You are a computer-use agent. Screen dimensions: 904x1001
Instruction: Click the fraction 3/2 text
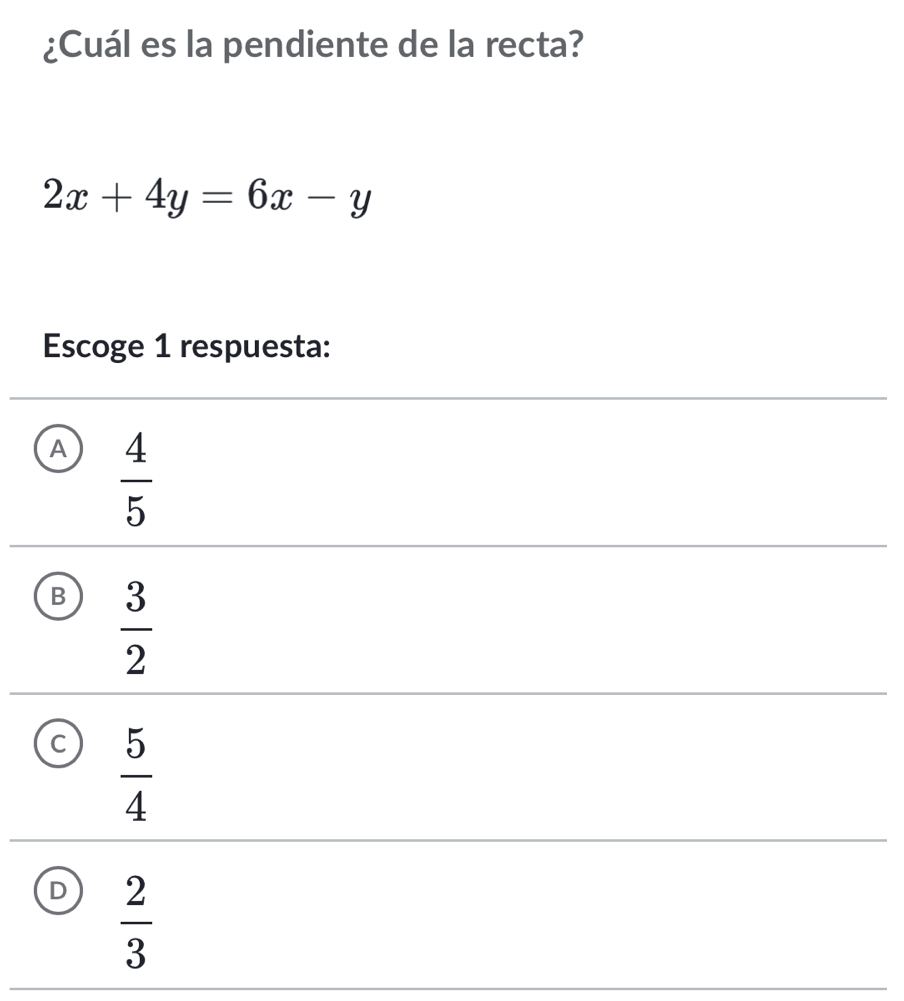tap(134, 627)
